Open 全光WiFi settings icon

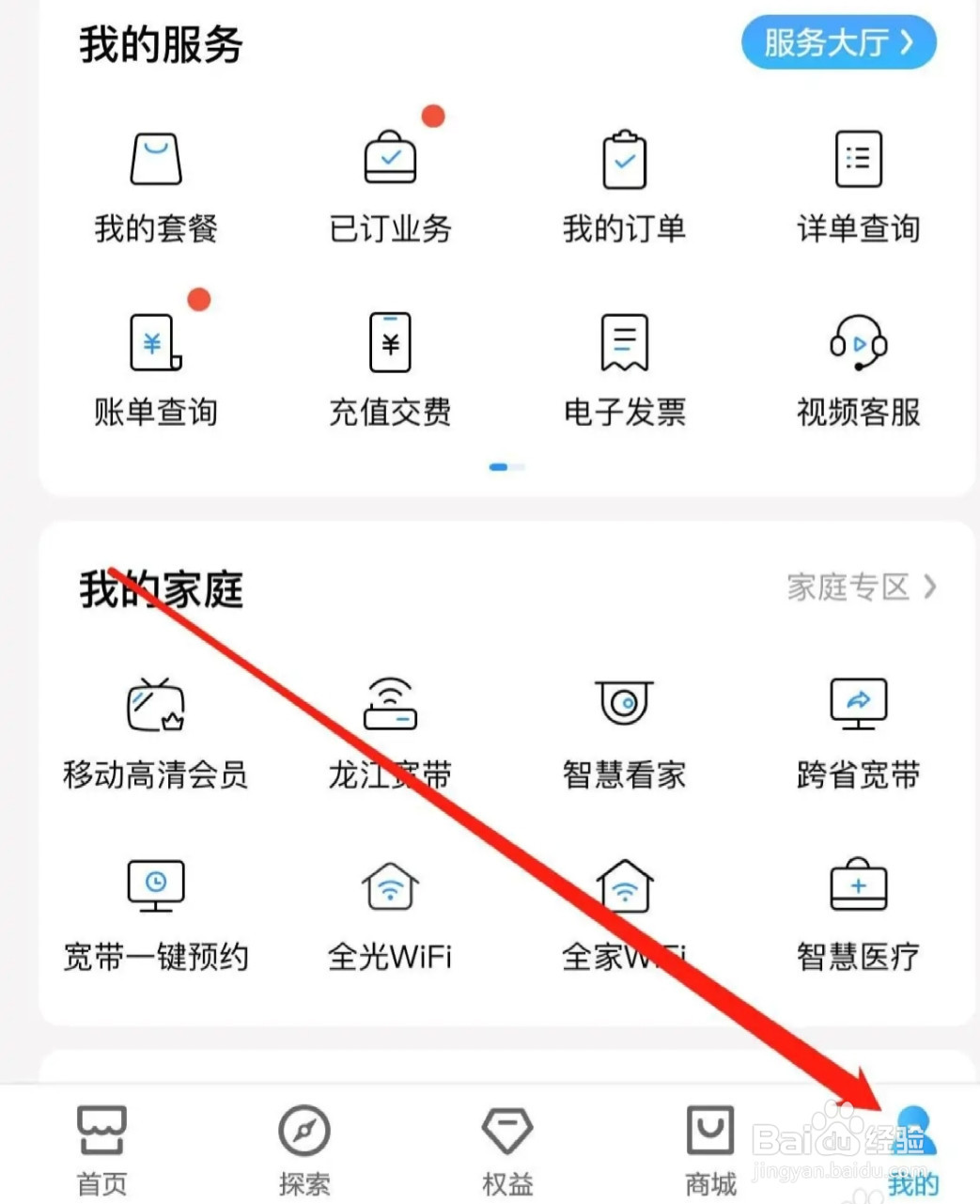tap(390, 912)
